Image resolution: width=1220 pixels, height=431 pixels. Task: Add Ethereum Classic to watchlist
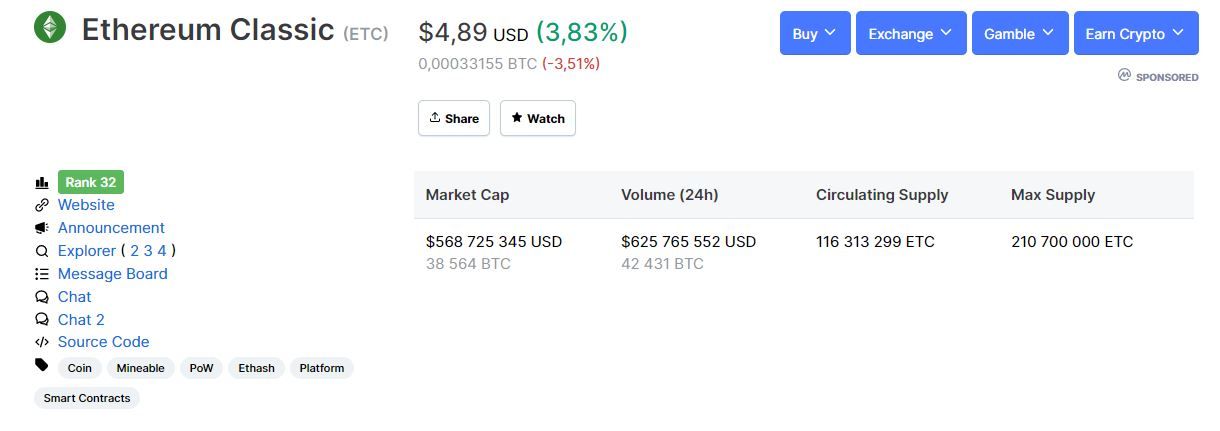(537, 118)
